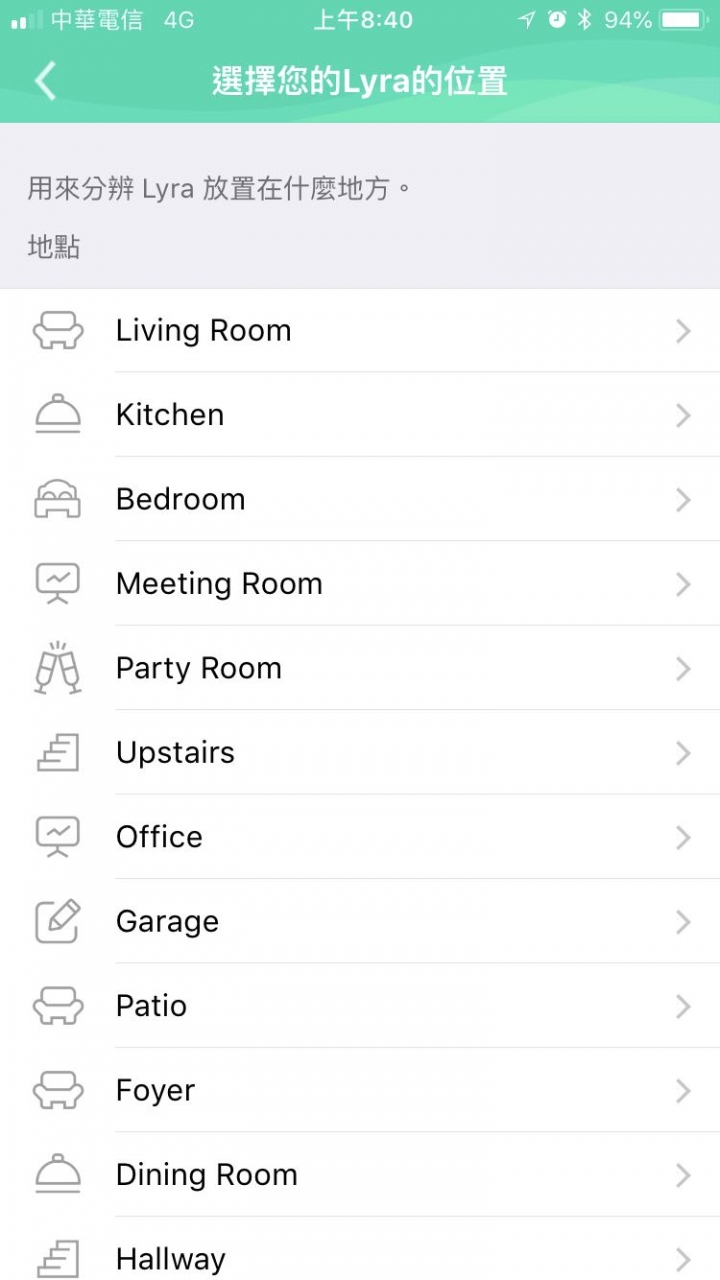Pick Foyer from the locations
The height and width of the screenshot is (1280, 720).
click(360, 1090)
